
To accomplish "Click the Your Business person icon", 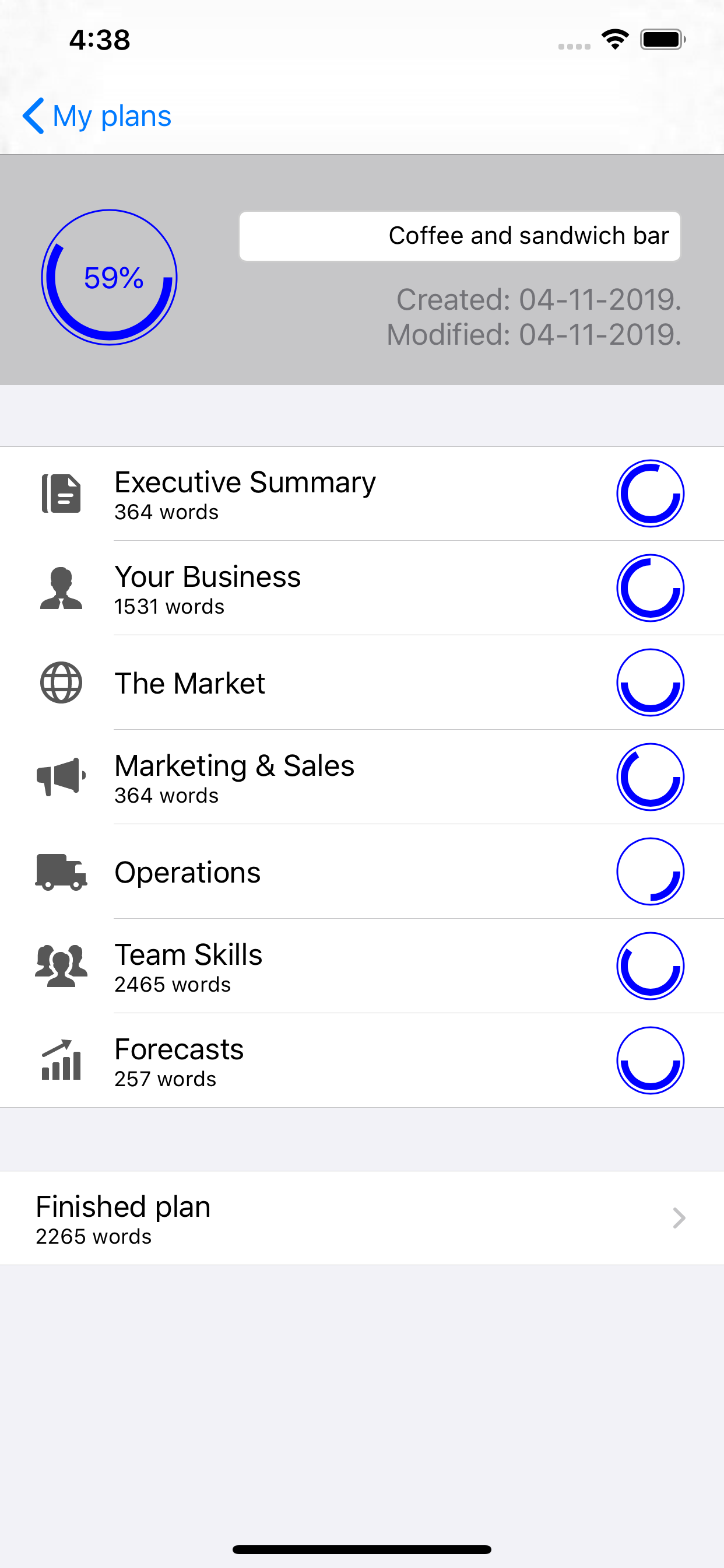I will pos(60,589).
